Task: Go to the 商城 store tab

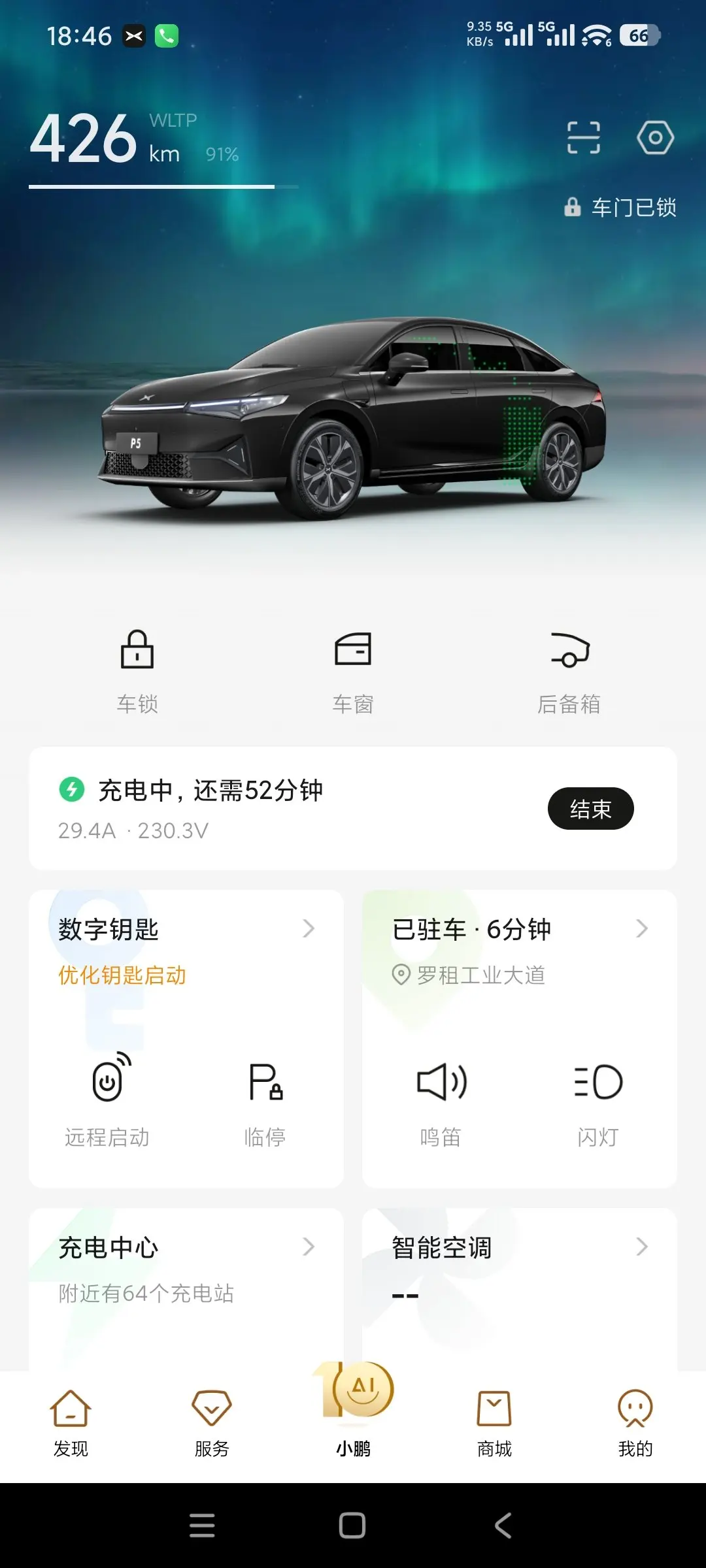Action: click(494, 1422)
